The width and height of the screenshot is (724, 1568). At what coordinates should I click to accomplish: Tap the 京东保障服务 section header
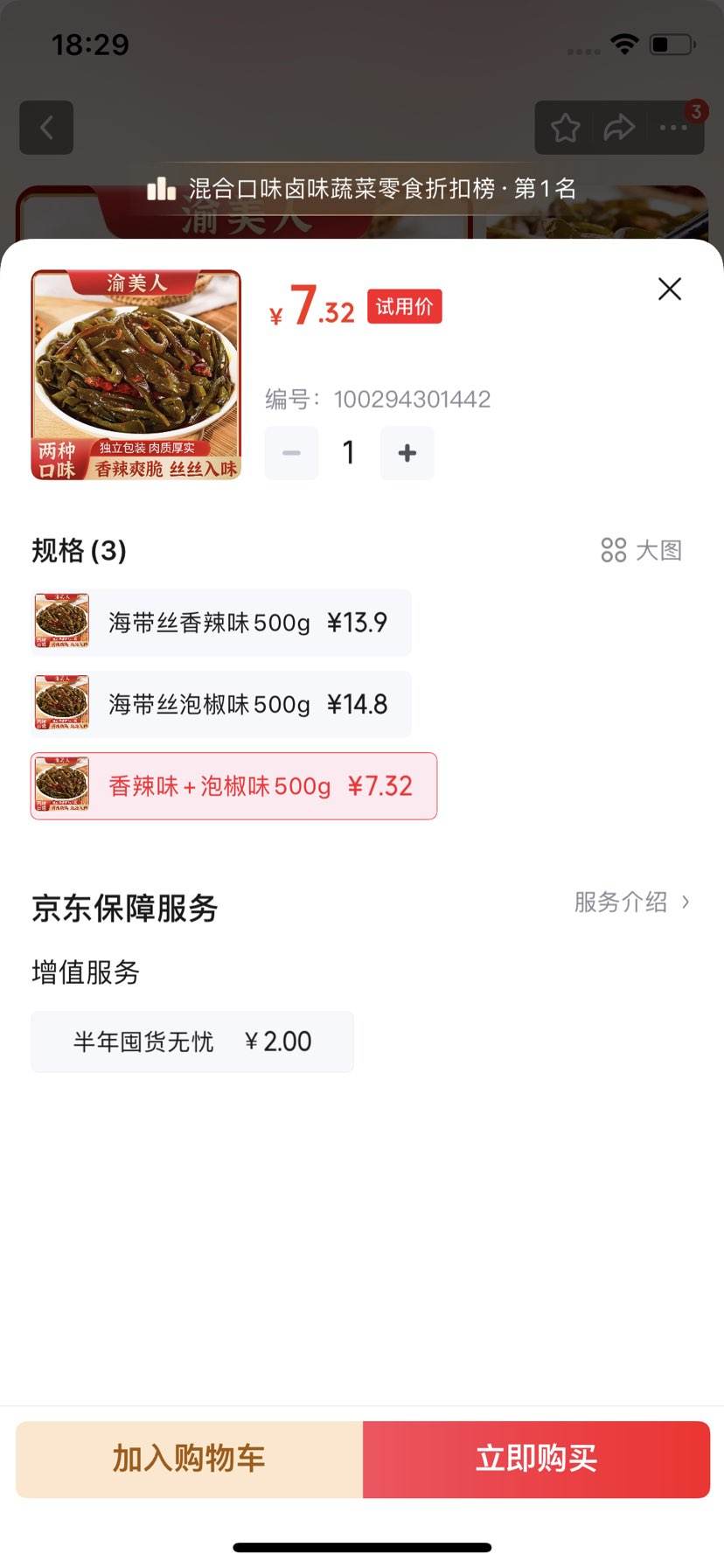(123, 909)
